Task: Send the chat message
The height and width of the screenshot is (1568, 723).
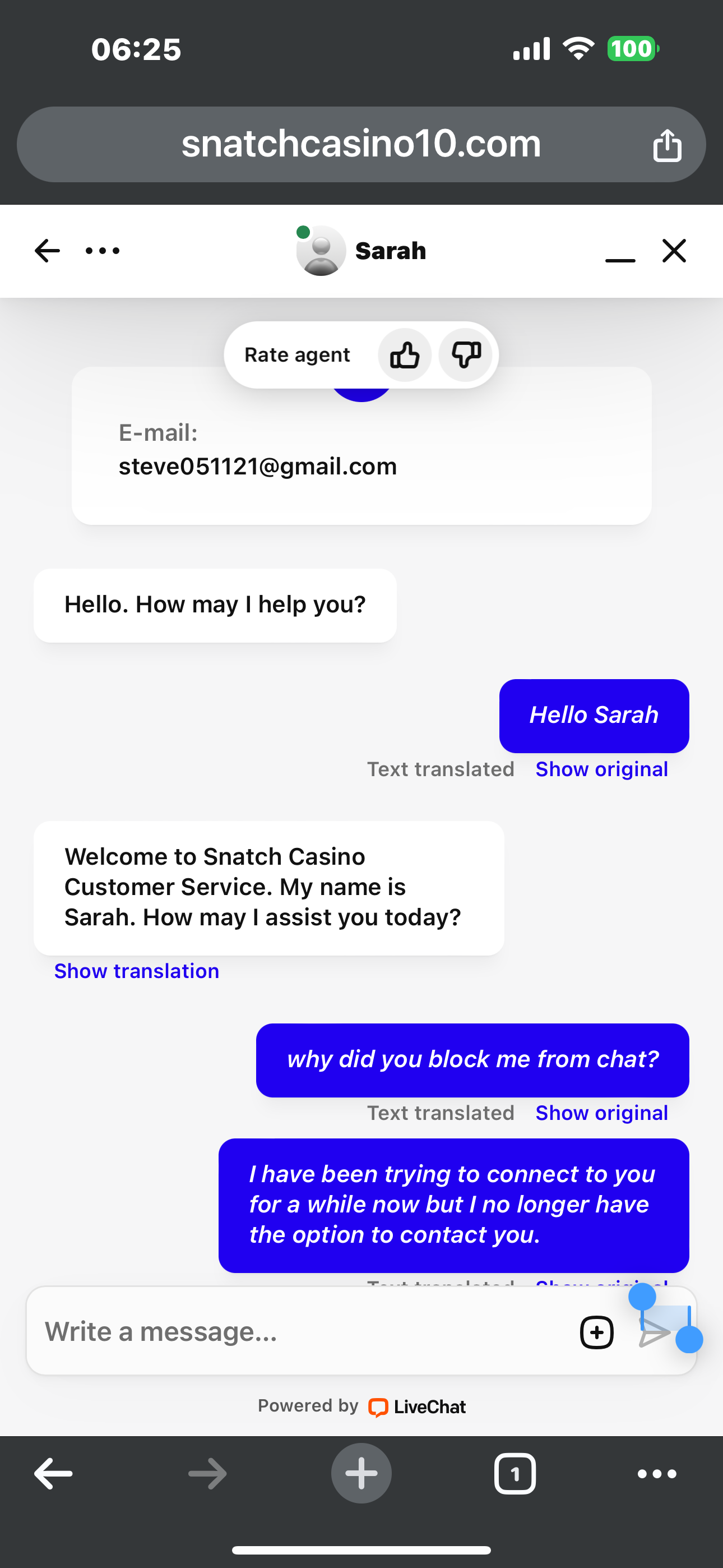Action: [x=654, y=1333]
